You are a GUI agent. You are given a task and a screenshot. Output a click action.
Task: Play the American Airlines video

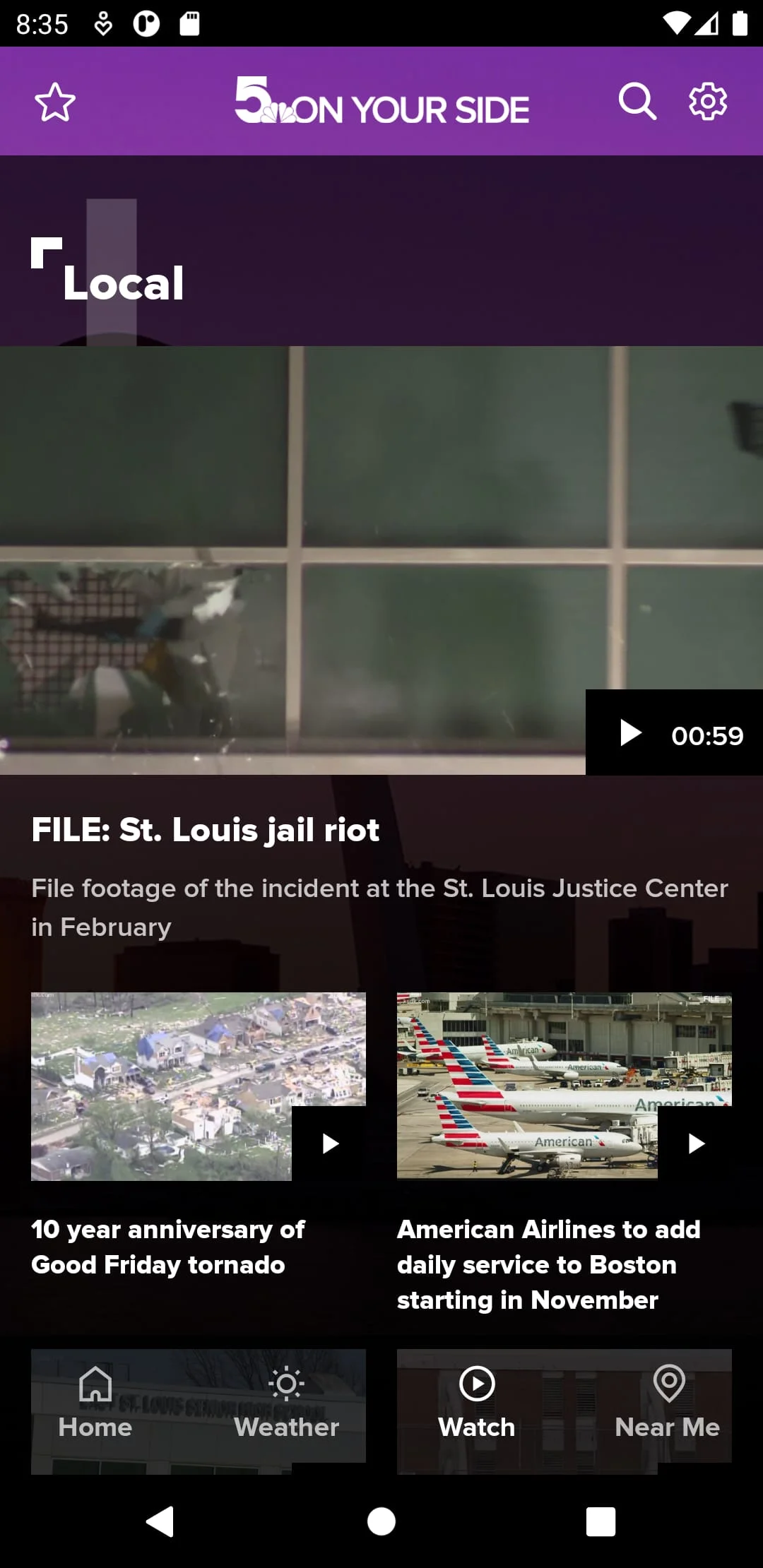click(x=696, y=1144)
